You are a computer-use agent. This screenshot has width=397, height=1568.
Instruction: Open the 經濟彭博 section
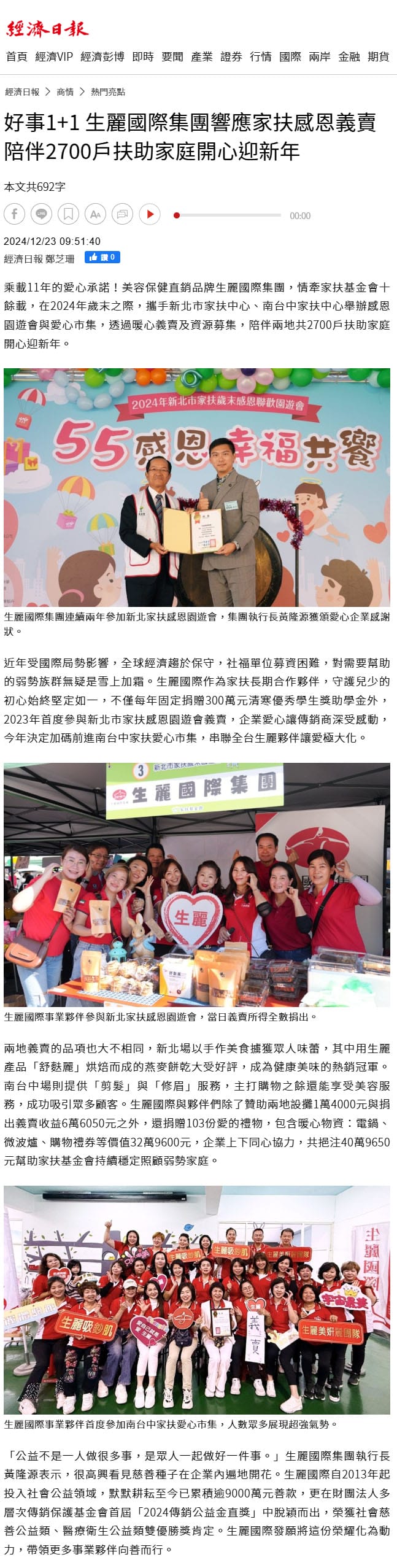click(x=102, y=56)
